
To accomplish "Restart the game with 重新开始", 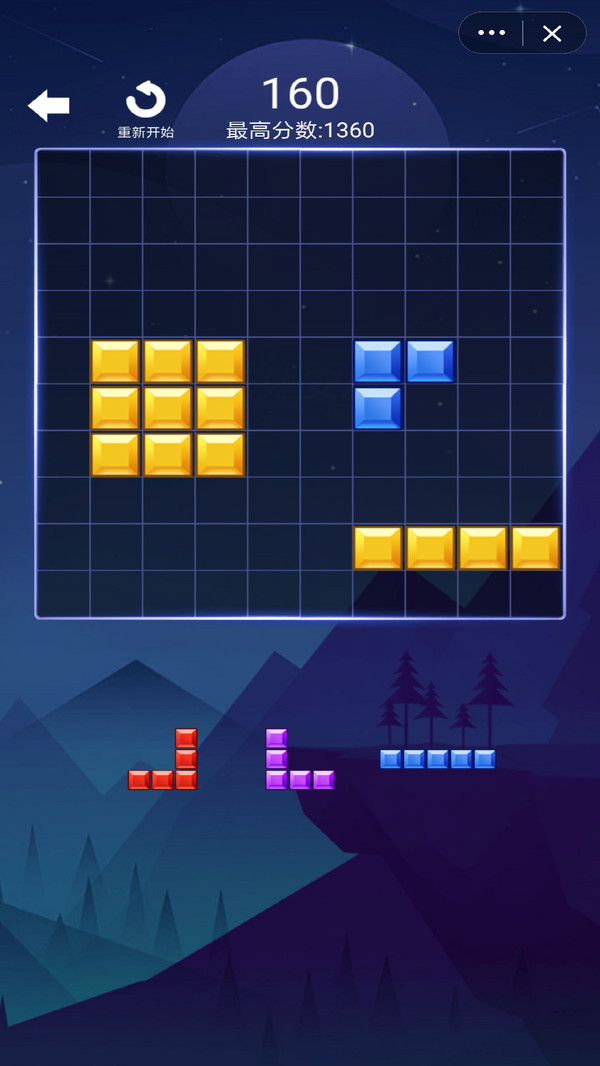I will (145, 110).
